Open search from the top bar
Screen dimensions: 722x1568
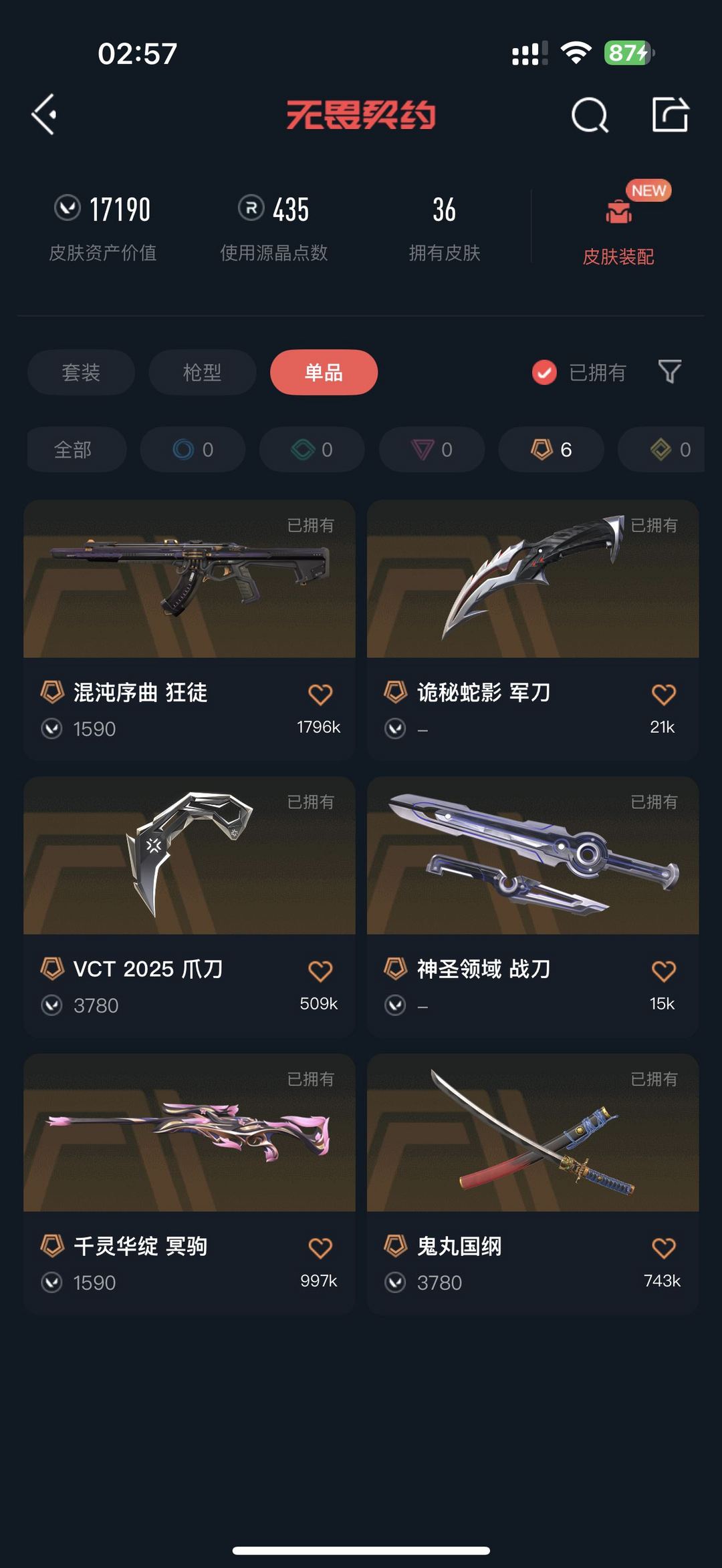point(590,115)
